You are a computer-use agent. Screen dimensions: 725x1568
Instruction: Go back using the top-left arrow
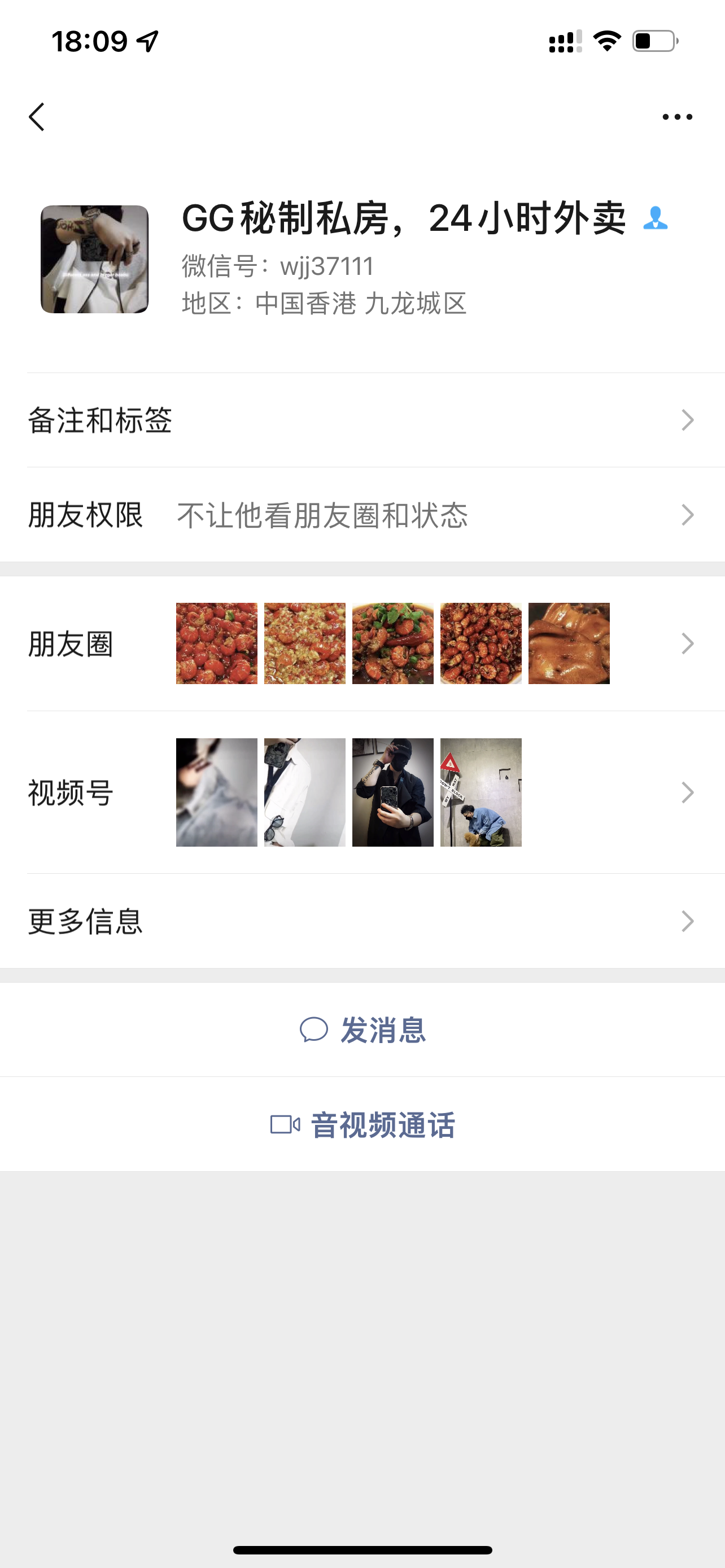click(x=37, y=116)
